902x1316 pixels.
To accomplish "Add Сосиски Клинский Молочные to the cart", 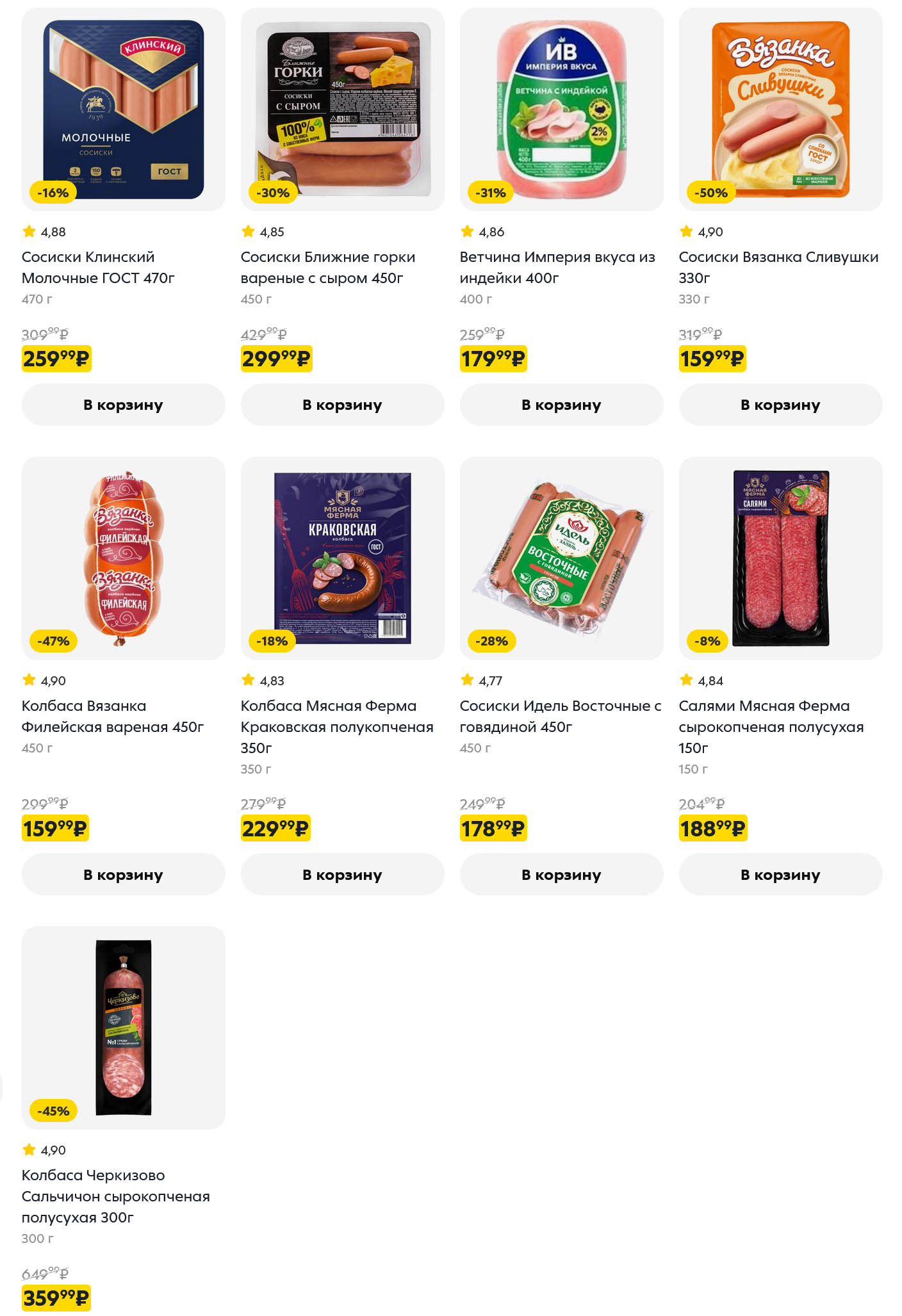I will 123,405.
